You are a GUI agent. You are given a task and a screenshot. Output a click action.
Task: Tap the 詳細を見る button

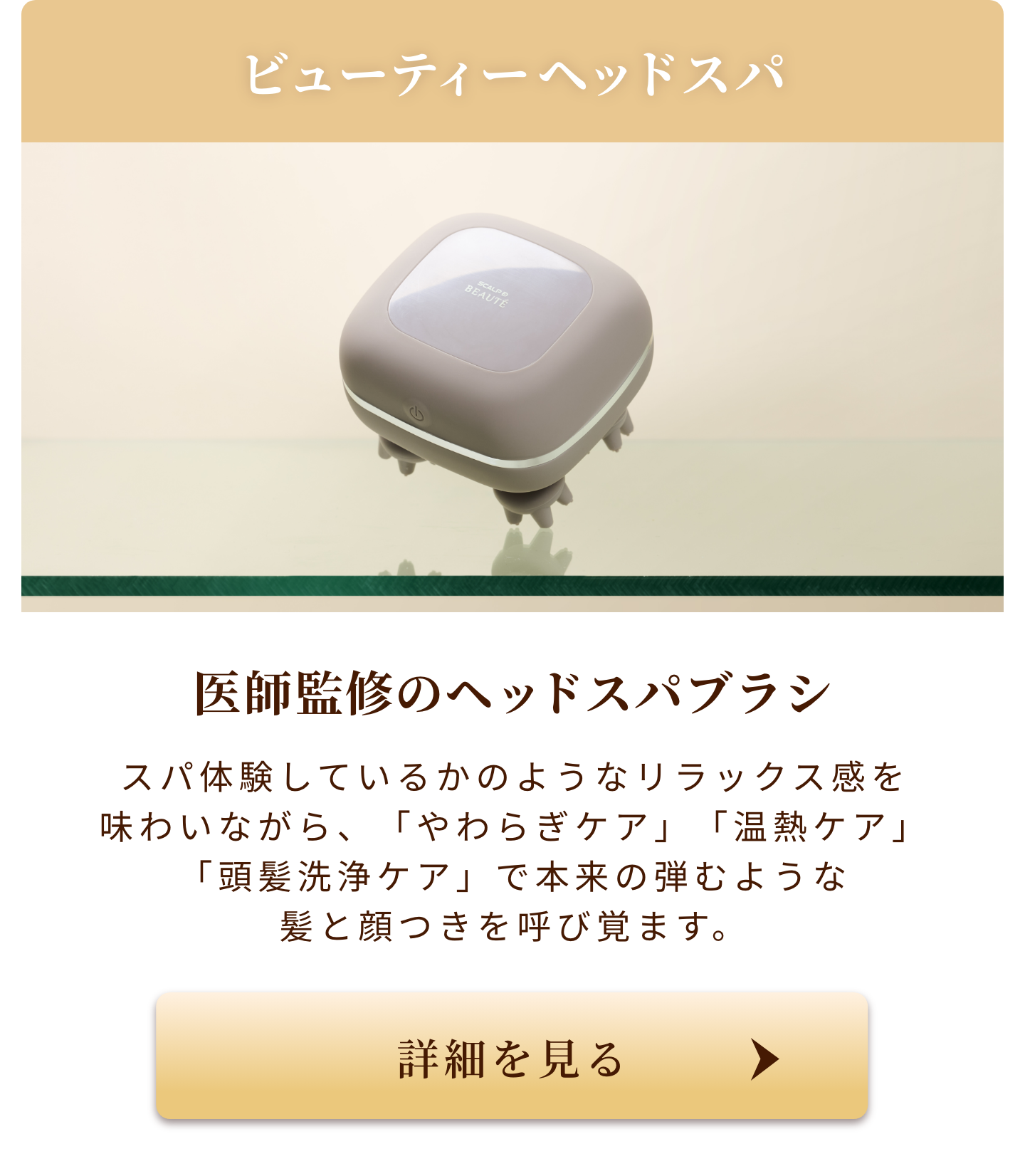[x=512, y=1056]
